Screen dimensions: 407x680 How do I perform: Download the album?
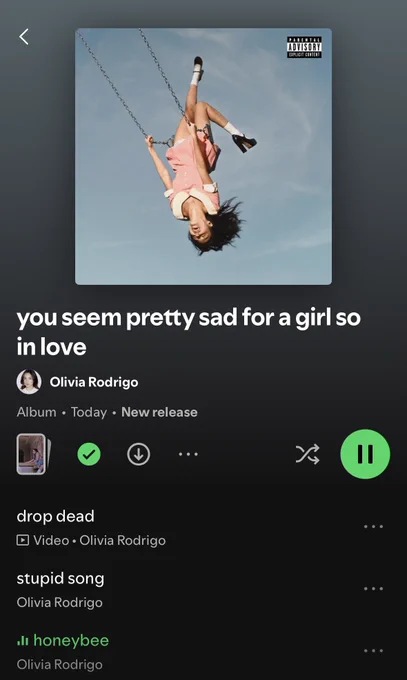(139, 454)
